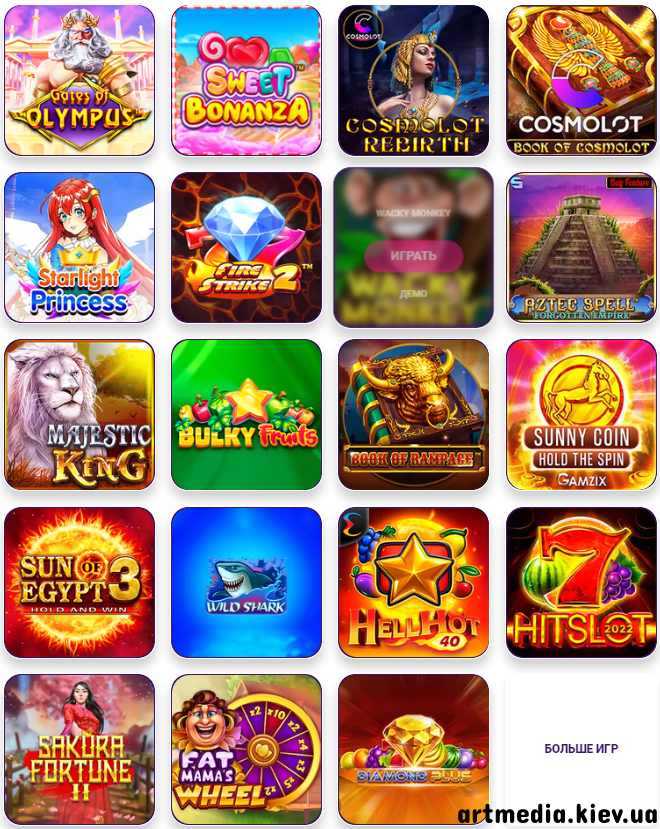
Task: Open Bulky Fruits game
Action: (246, 414)
